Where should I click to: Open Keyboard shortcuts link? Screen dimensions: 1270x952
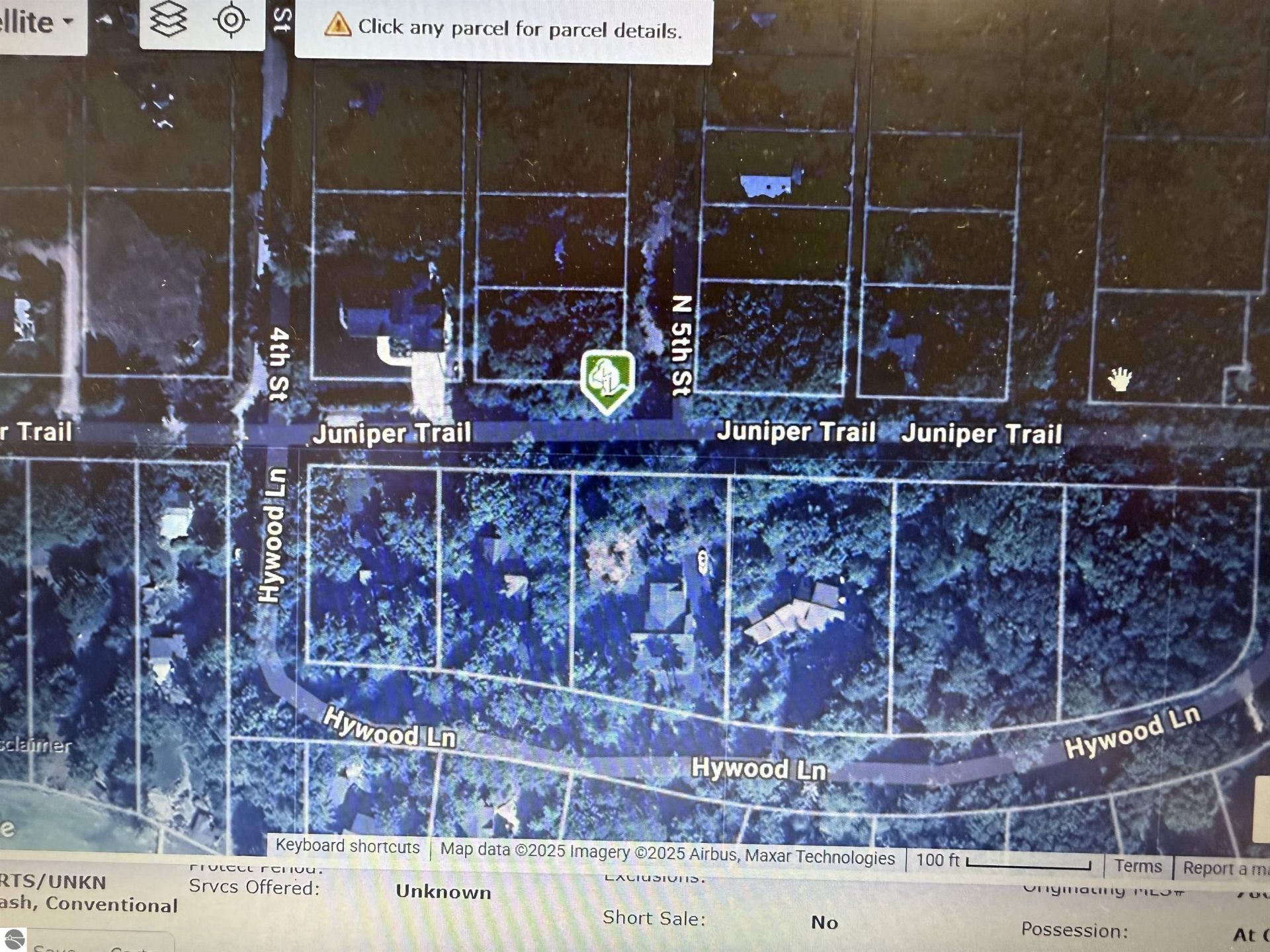click(x=347, y=846)
